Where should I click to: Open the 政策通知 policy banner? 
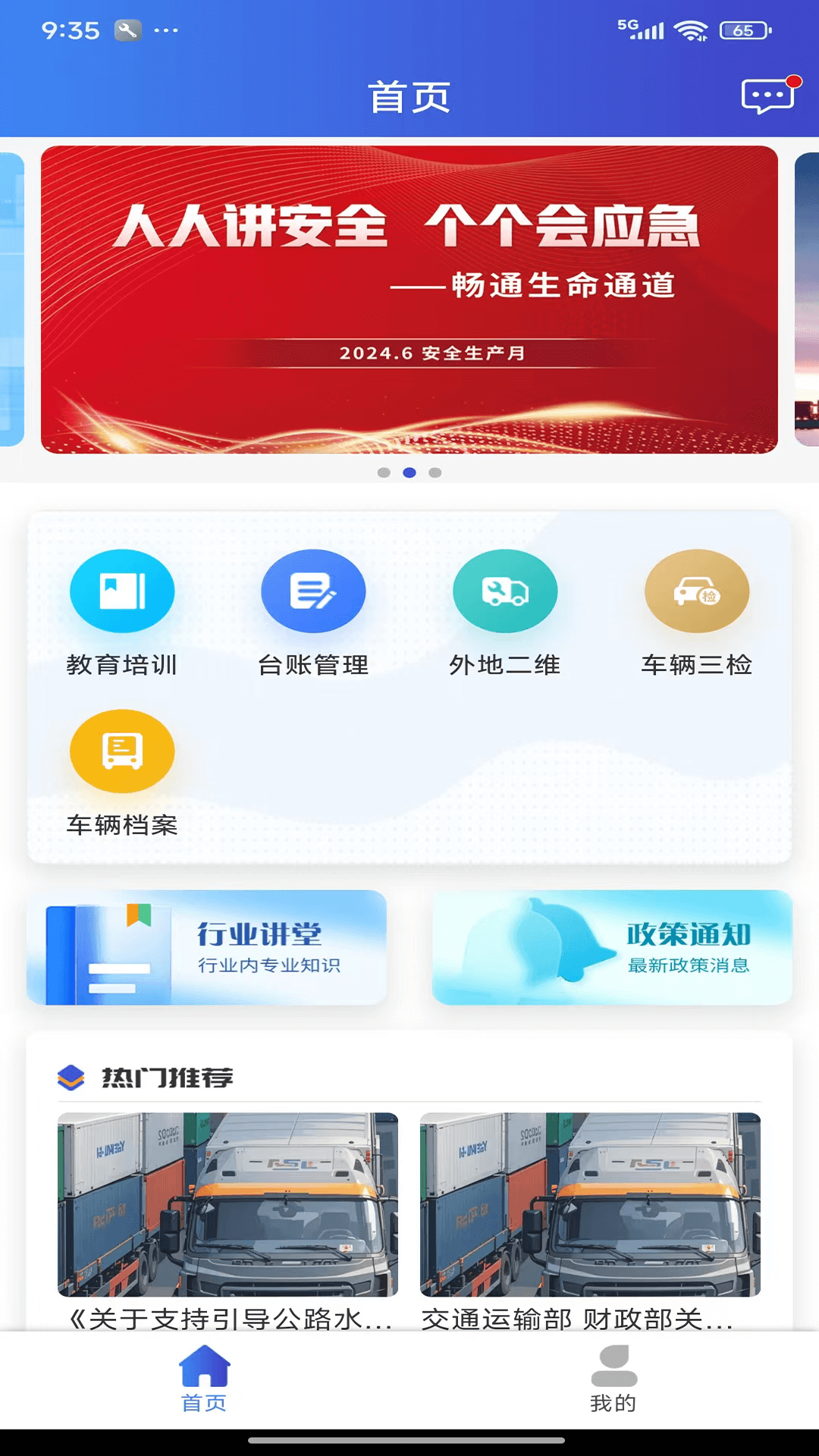611,946
